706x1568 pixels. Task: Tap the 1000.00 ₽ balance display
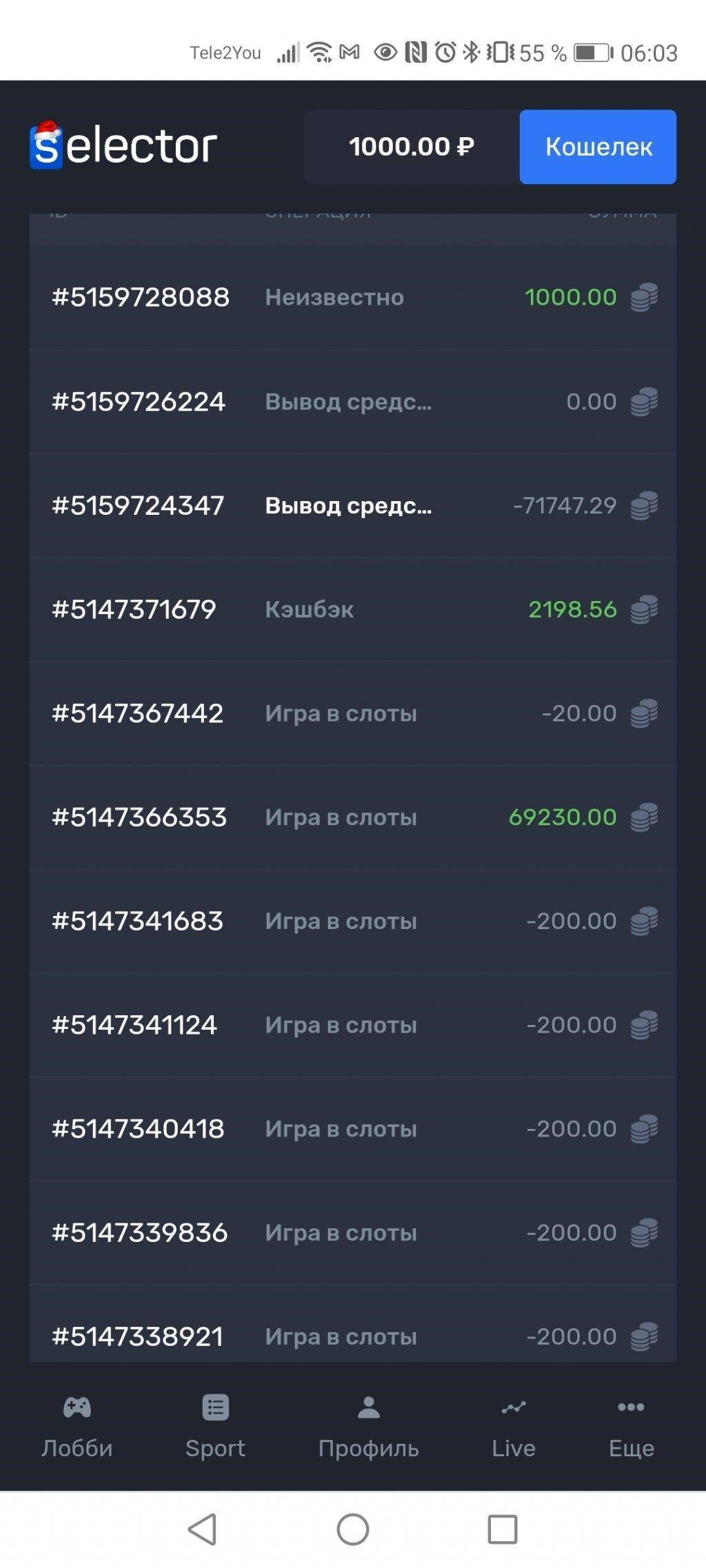412,146
